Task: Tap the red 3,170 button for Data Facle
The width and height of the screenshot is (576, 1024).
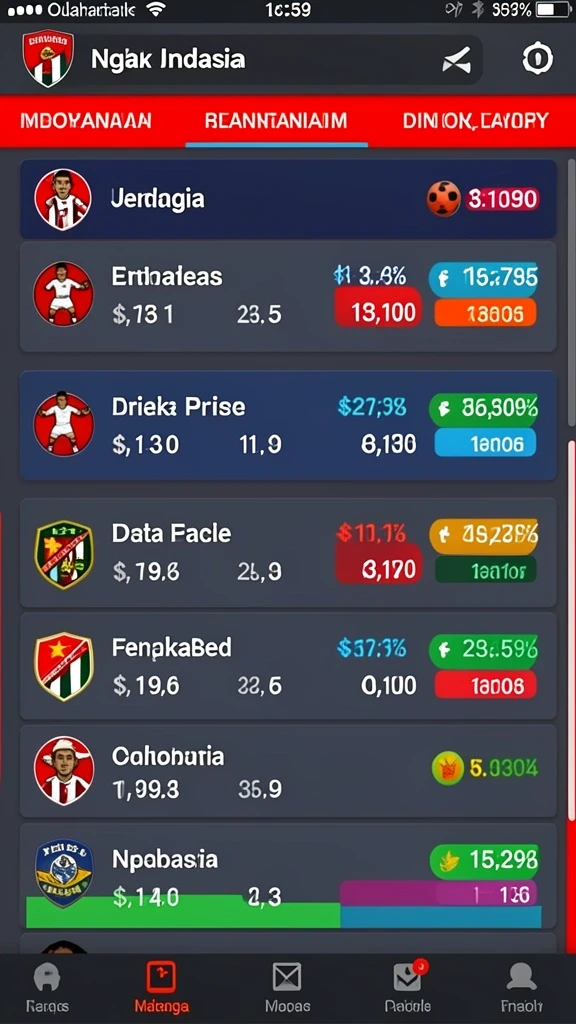Action: pyautogui.click(x=379, y=566)
